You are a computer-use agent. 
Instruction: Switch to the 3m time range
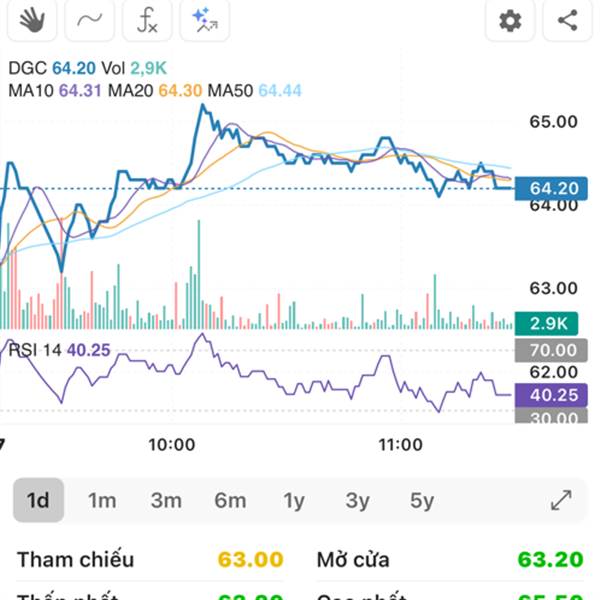[166, 500]
